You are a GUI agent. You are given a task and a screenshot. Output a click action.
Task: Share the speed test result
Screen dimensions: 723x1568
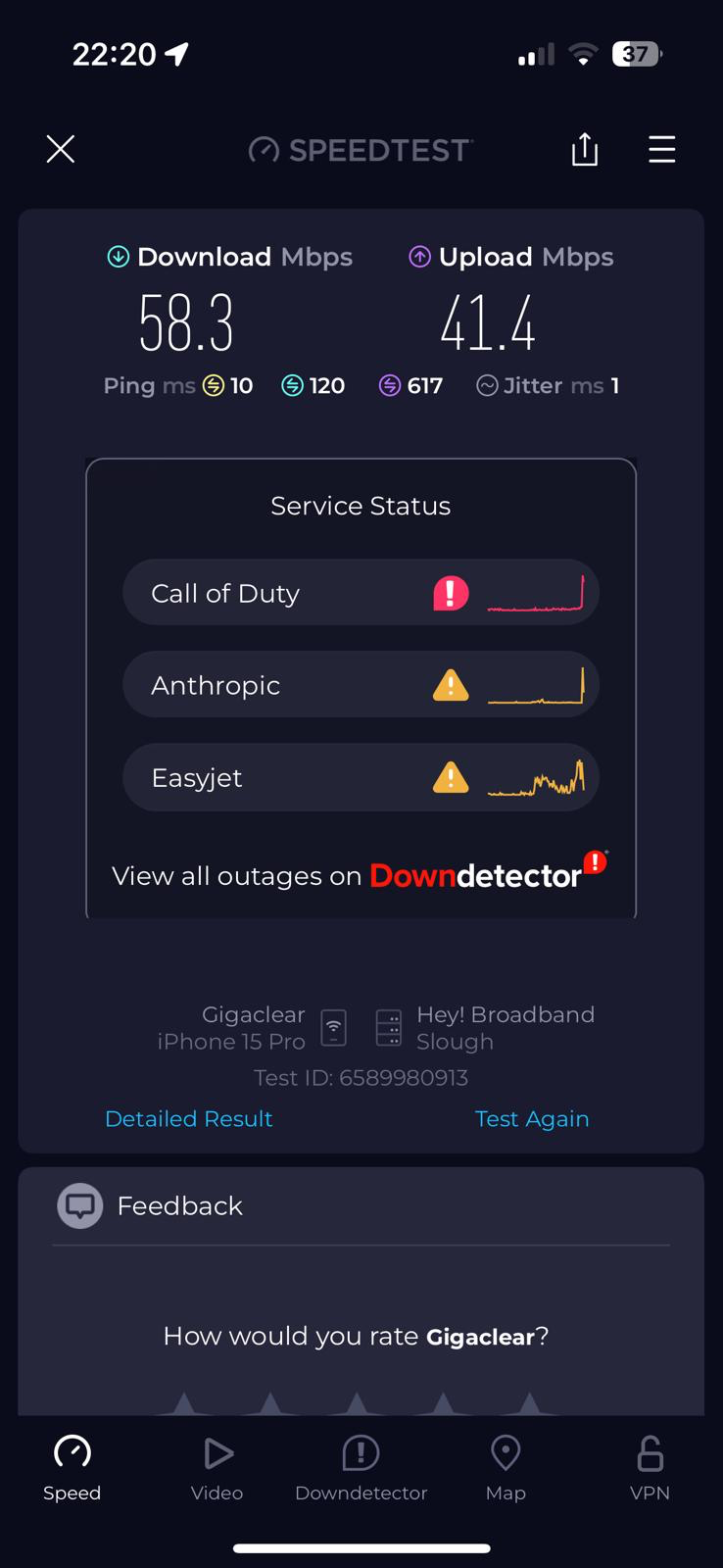(585, 149)
